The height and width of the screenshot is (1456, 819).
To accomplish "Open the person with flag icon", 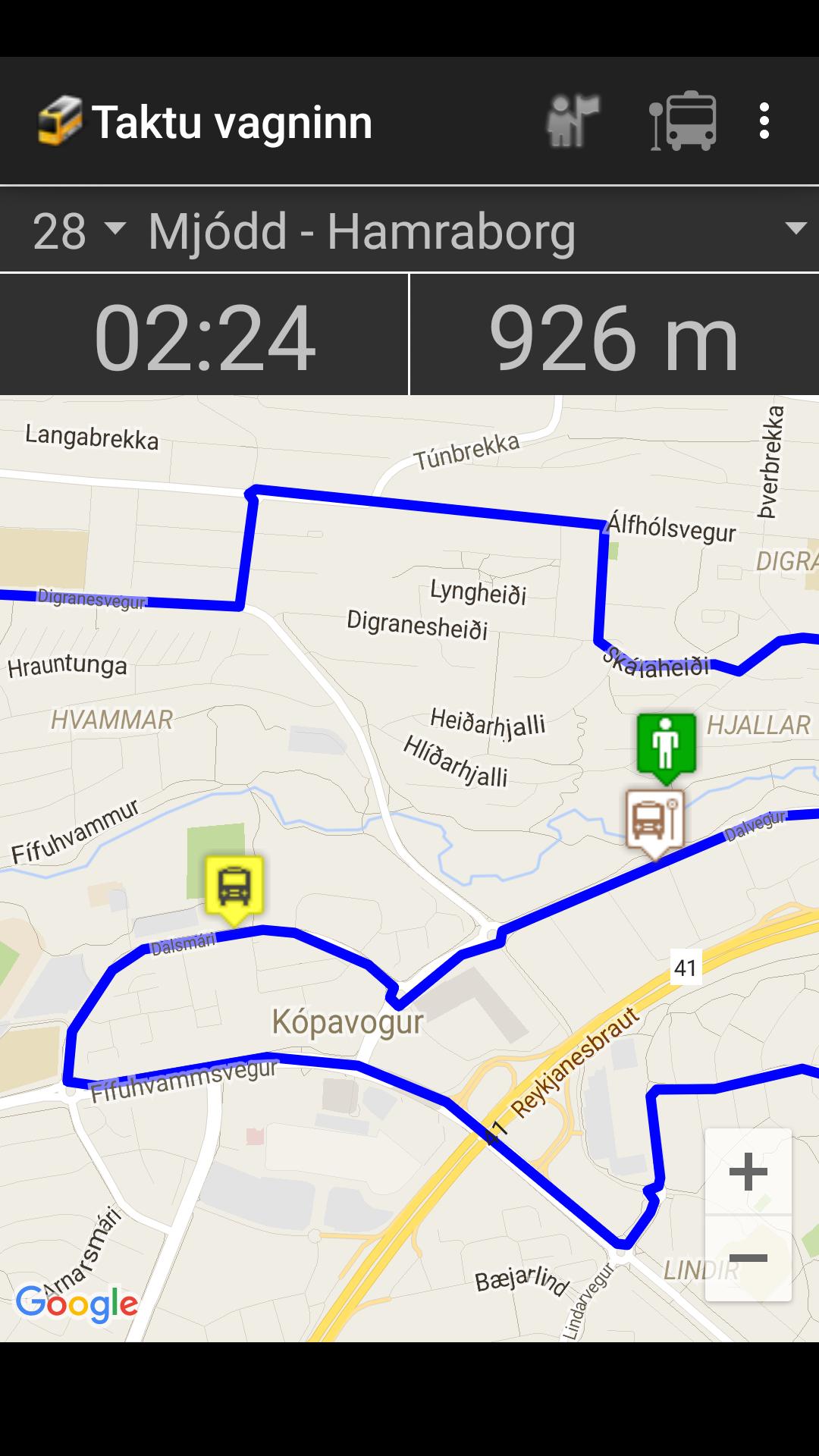I will point(573,121).
